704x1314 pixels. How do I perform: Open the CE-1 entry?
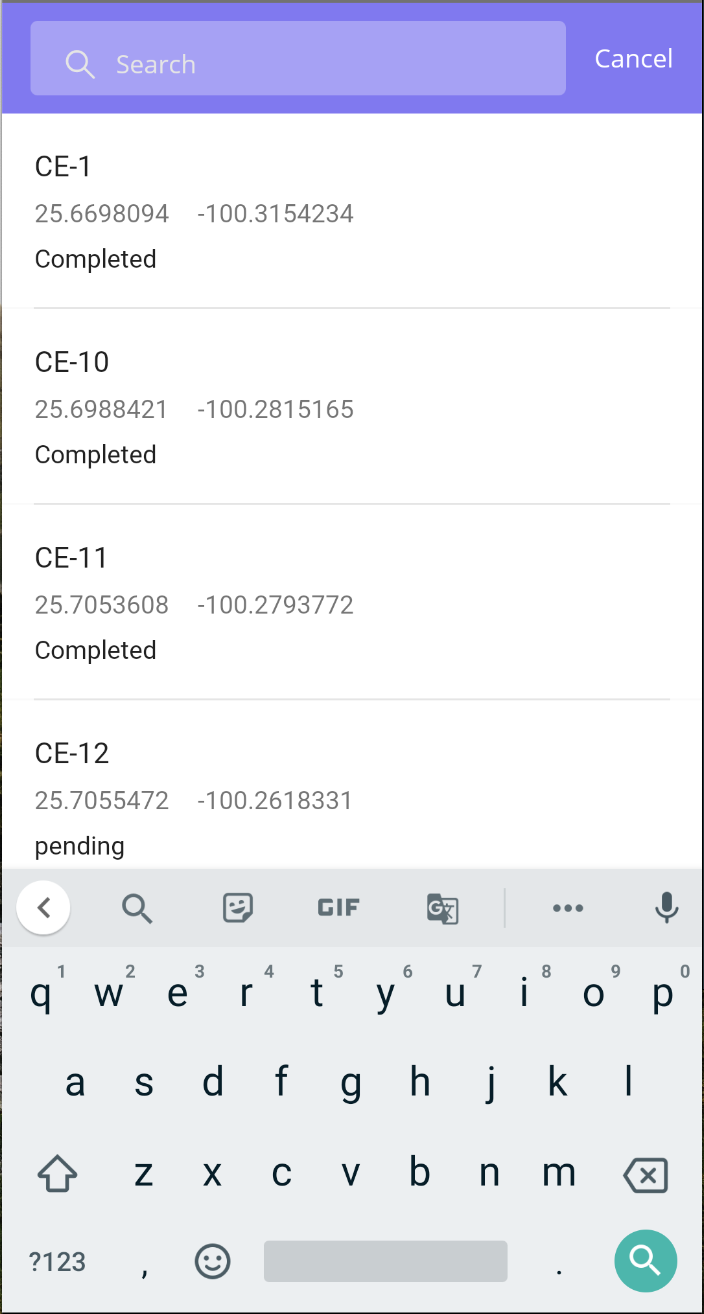pyautogui.click(x=351, y=211)
